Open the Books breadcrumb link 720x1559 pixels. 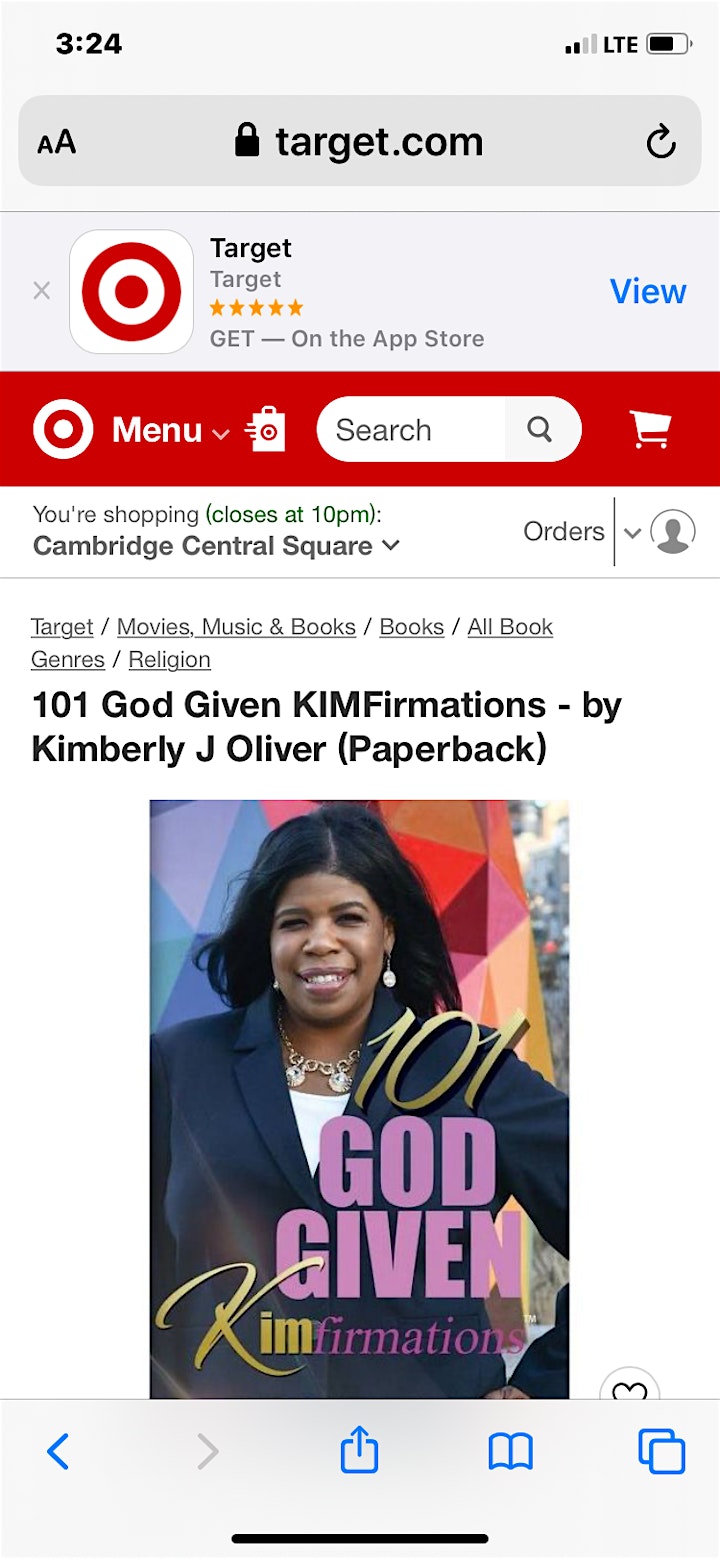coord(411,627)
